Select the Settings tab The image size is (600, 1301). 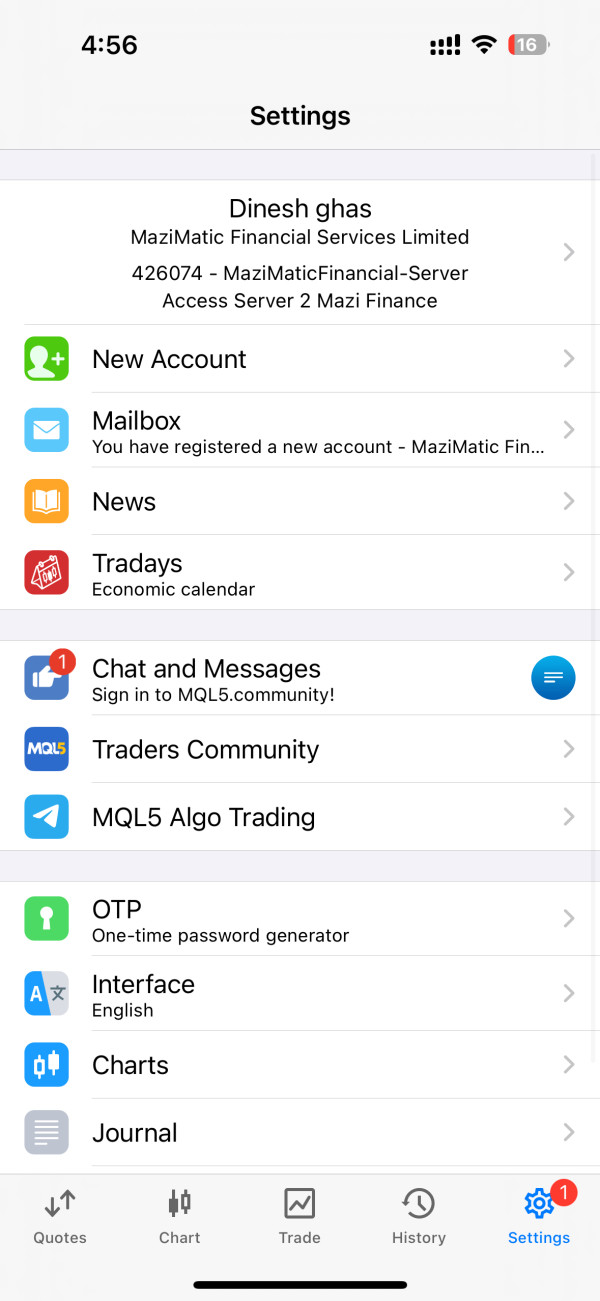click(539, 1216)
